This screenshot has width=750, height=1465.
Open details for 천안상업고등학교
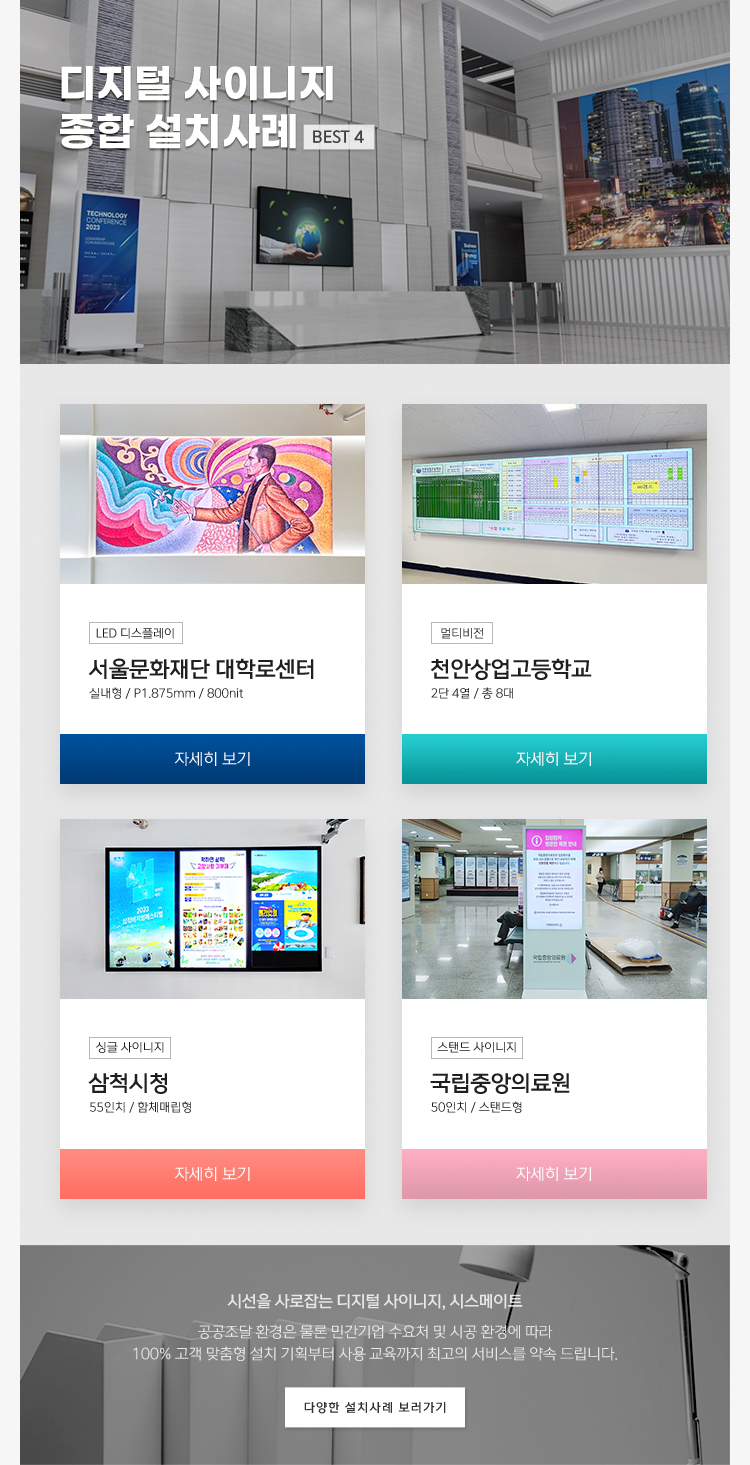tap(554, 758)
